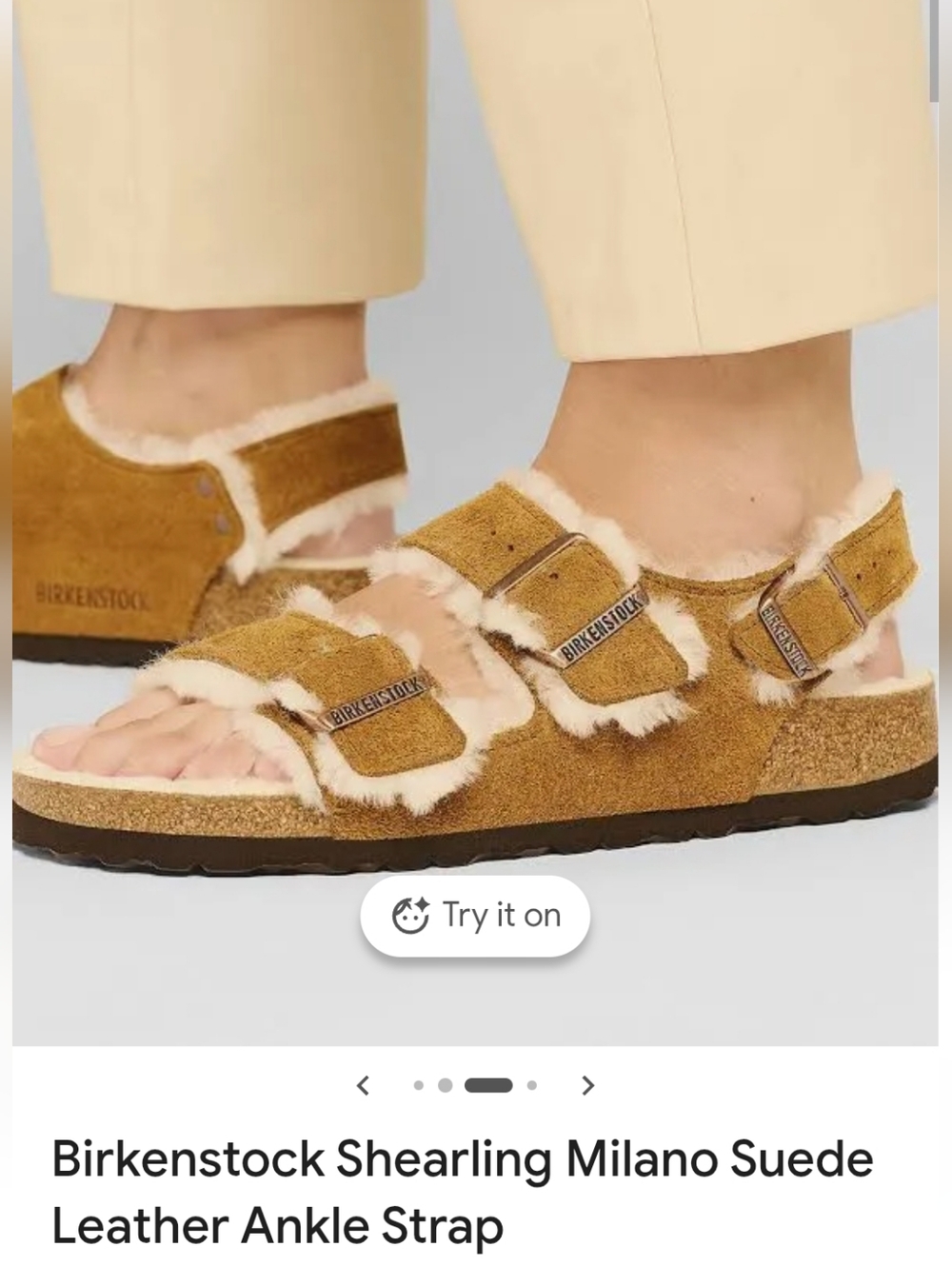Click the right chevron to see next image

pos(587,1083)
